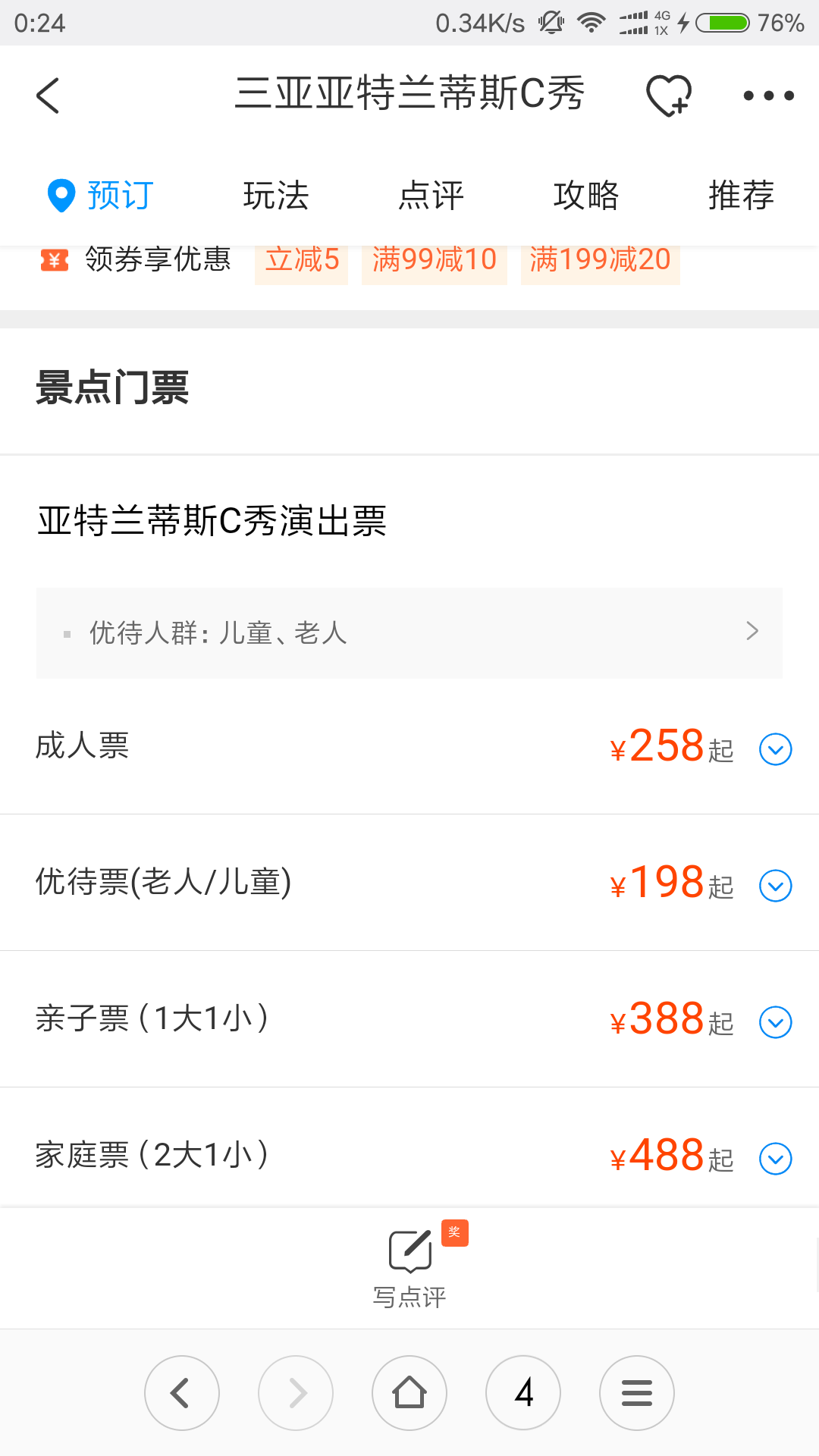Claim the 立减5 coupon

tap(302, 260)
